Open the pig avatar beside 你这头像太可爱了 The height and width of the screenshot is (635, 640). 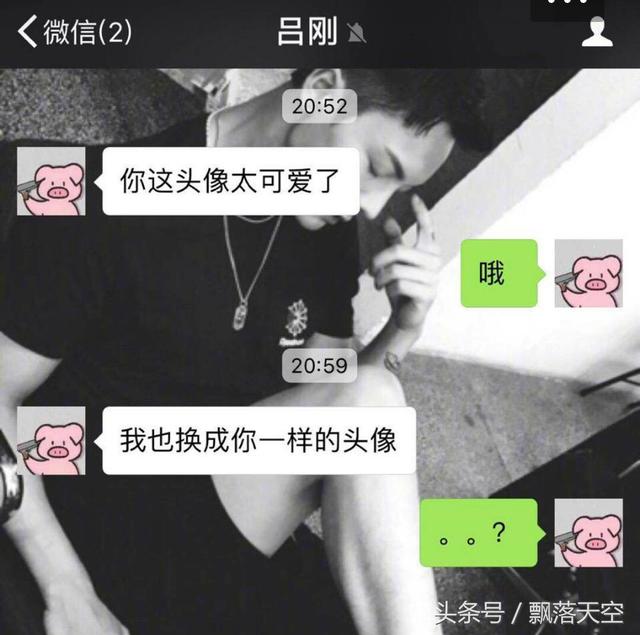coord(51,181)
